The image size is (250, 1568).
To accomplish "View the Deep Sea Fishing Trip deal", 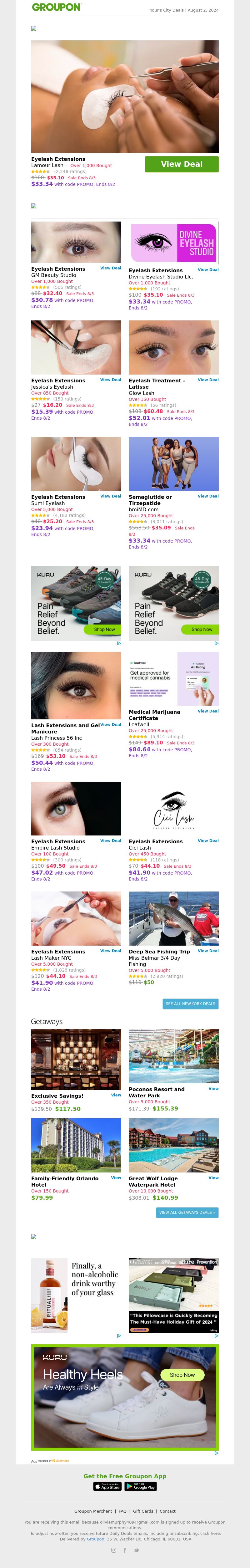I will pyautogui.click(x=207, y=951).
